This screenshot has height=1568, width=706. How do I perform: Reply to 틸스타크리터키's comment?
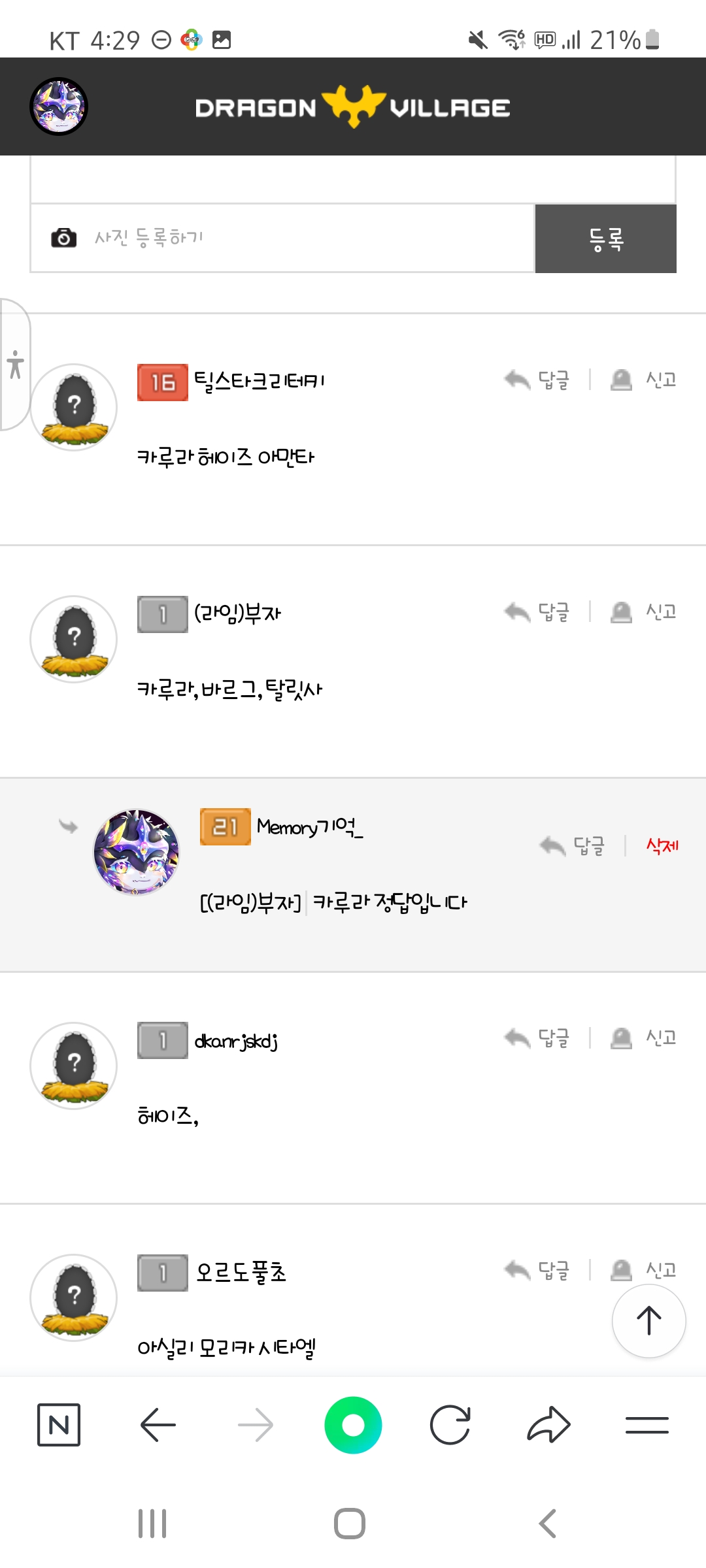click(537, 380)
